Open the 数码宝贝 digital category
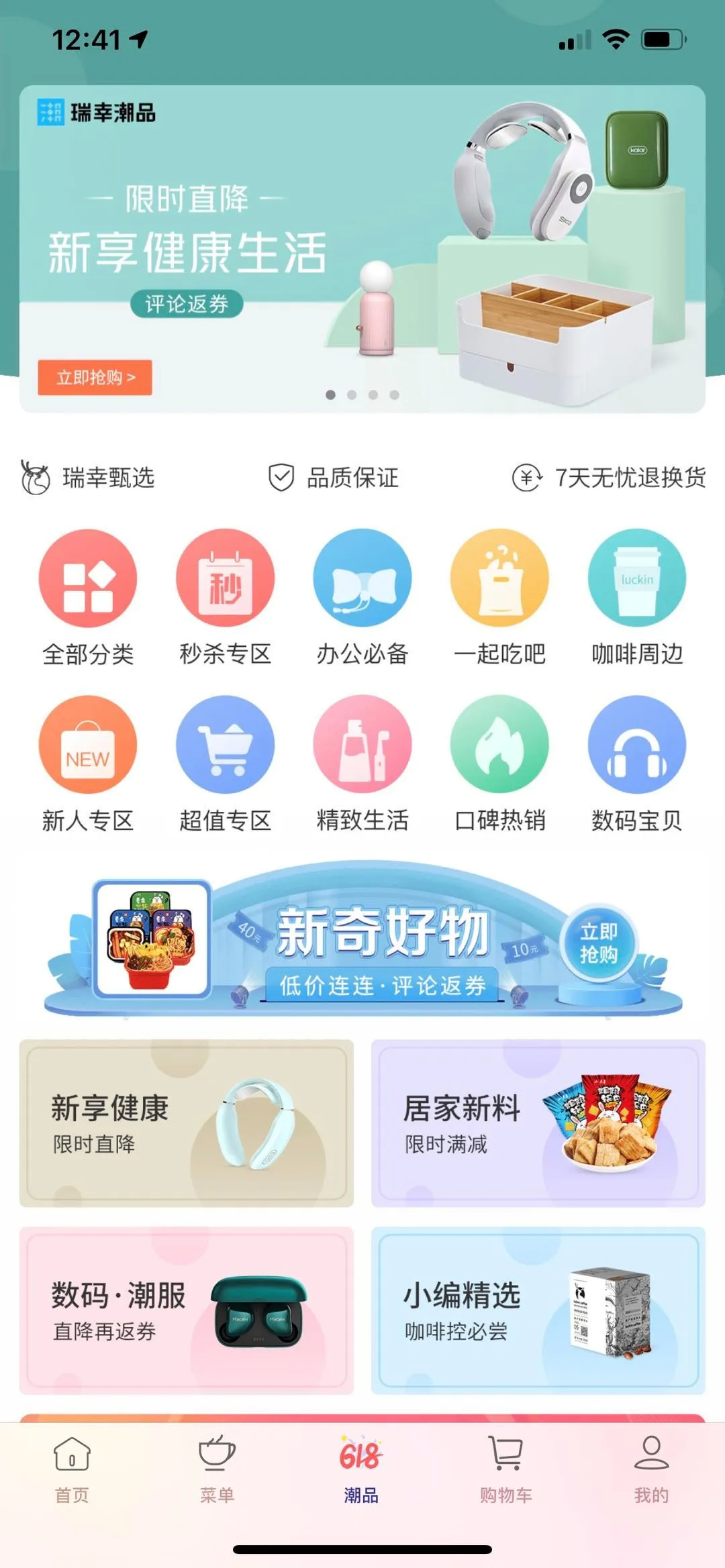 click(637, 764)
